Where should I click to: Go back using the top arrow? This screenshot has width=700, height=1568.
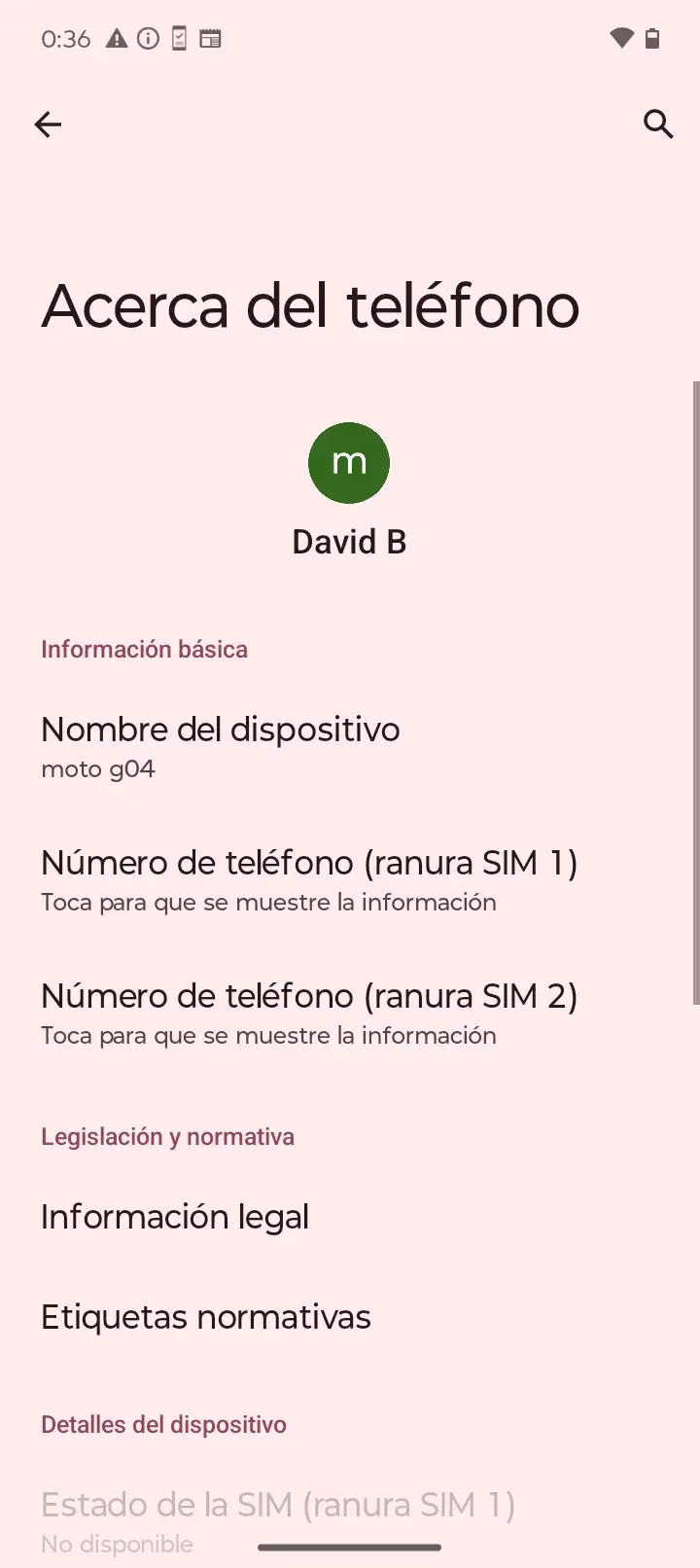tap(48, 125)
